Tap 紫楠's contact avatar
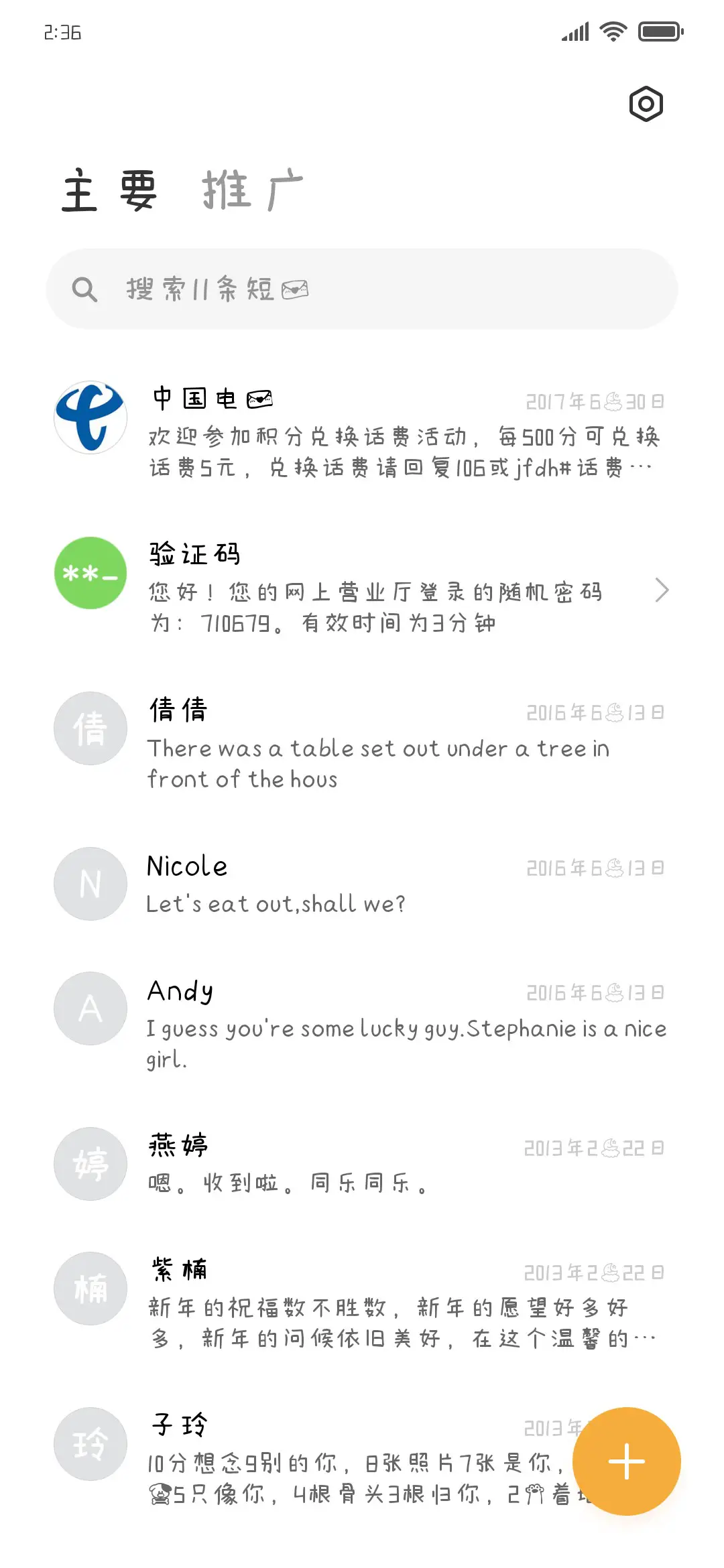Image resolution: width=724 pixels, height=1568 pixels. click(89, 1288)
